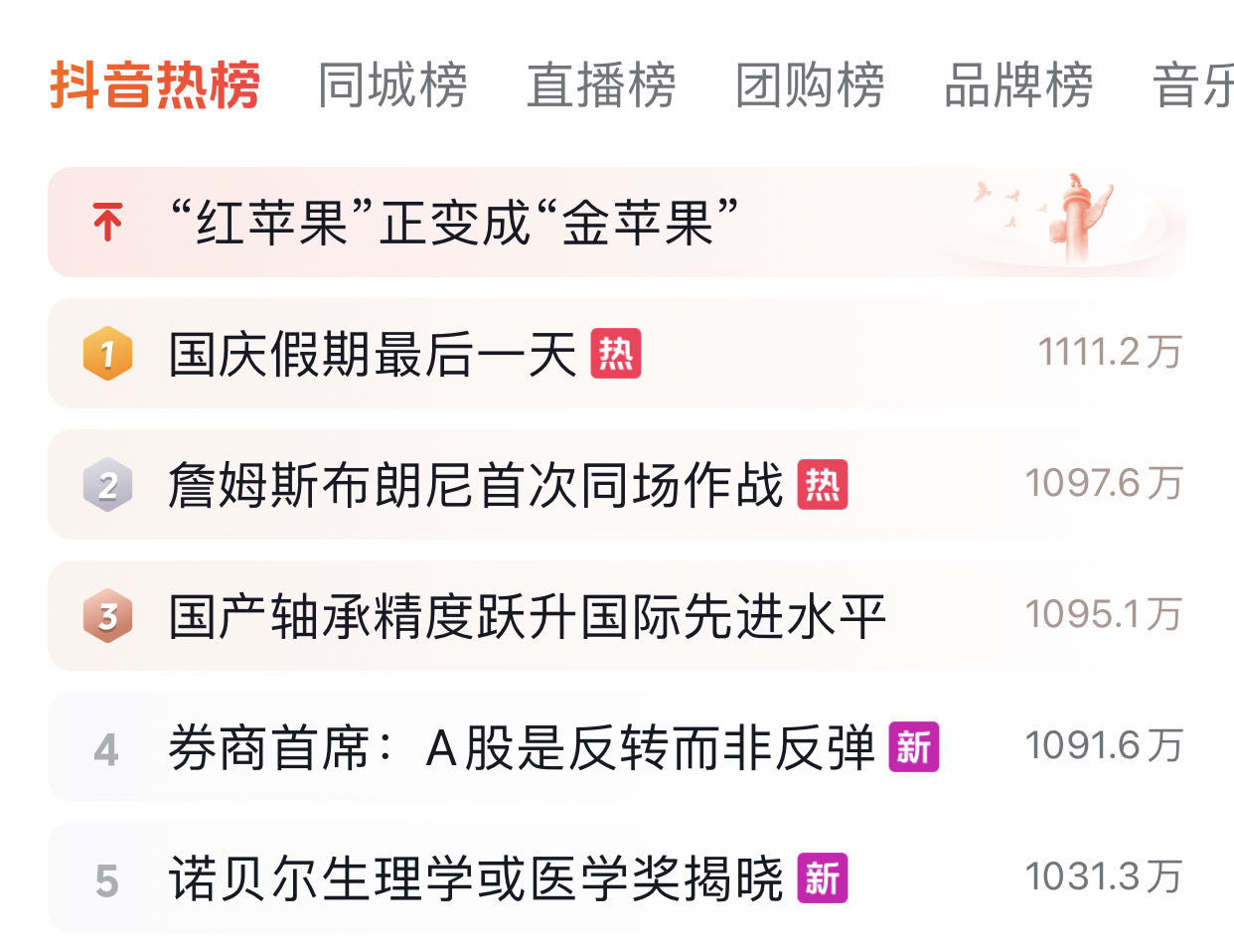View topic 詹姆斯布朗尼首次同场作战
Screen dimensions: 1234x952
coord(475,485)
